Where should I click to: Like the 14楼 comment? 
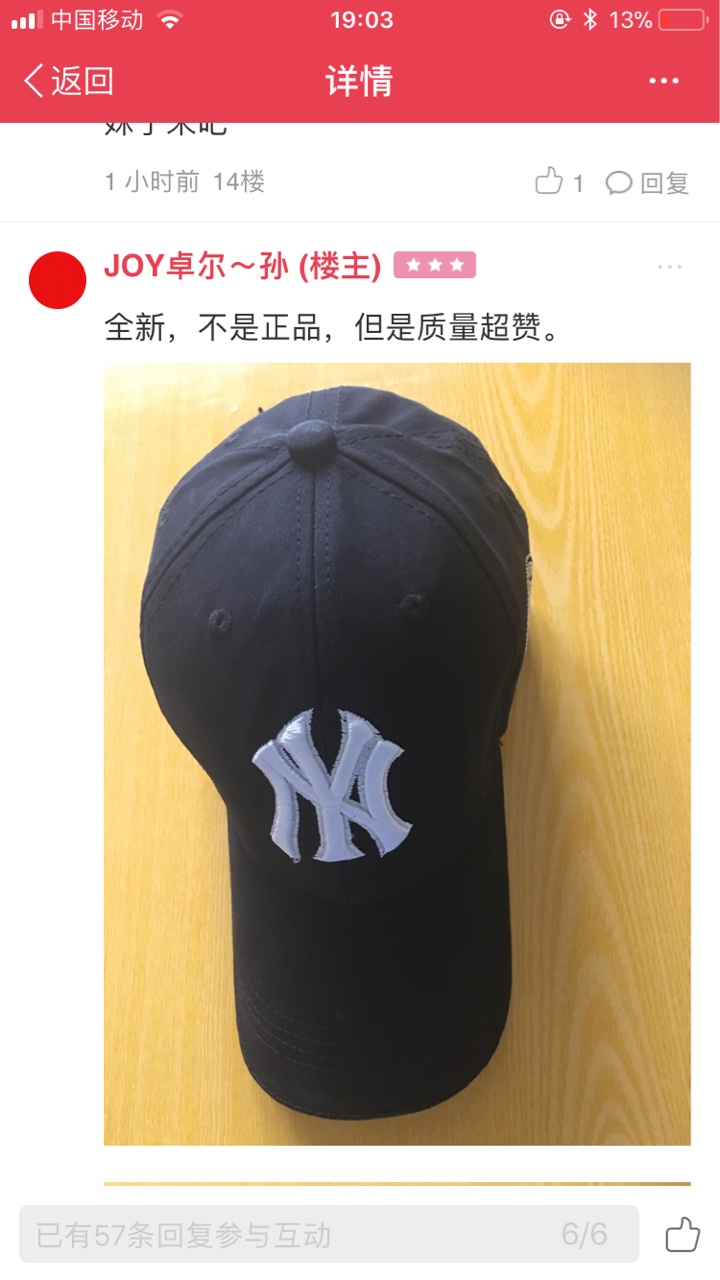(559, 182)
